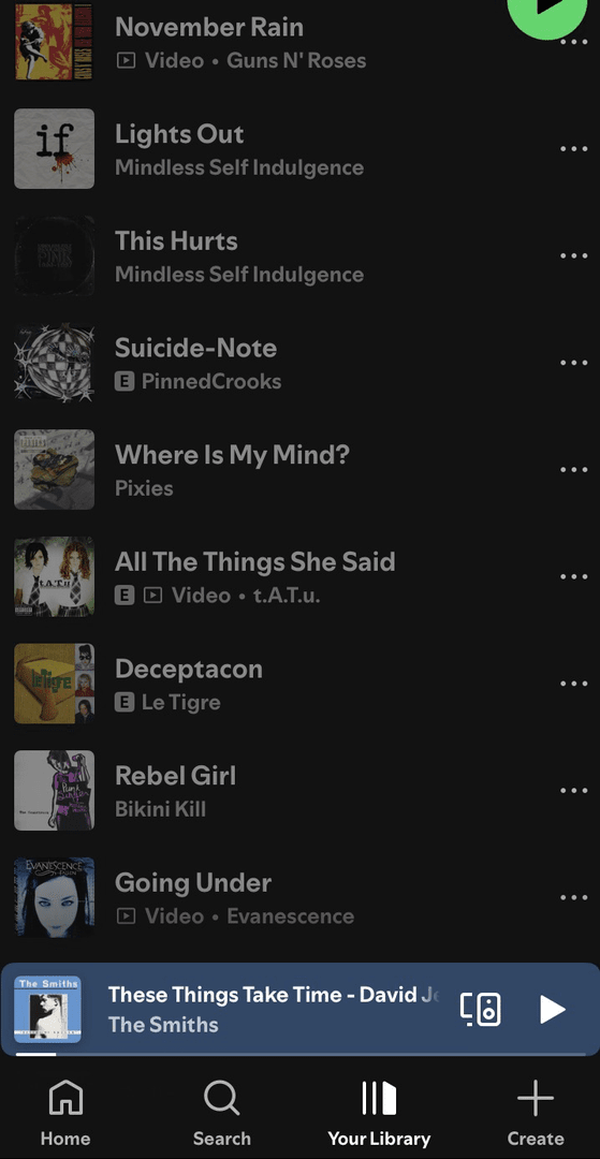Open options menu for Deceptacon
Image resolution: width=600 pixels, height=1159 pixels.
coord(573,683)
